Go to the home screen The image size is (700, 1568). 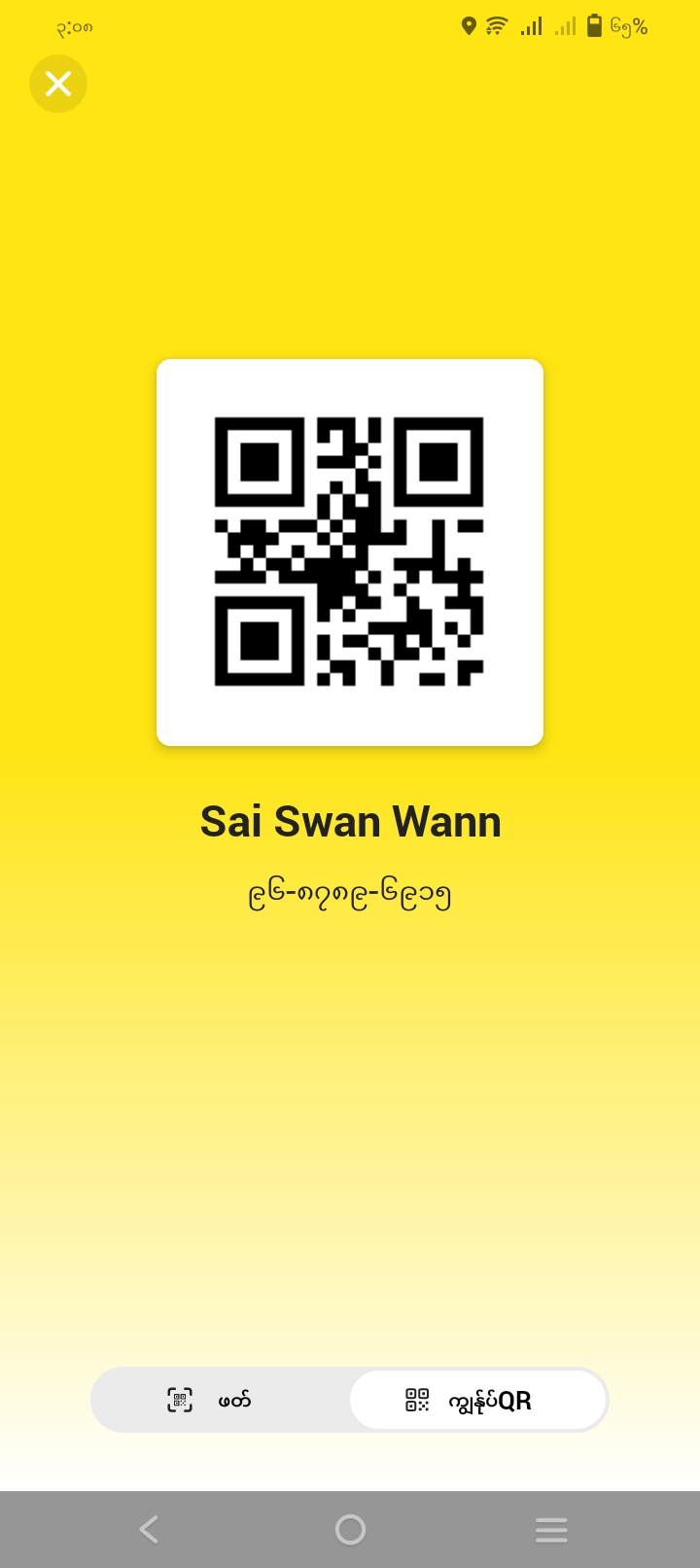coord(350,1529)
